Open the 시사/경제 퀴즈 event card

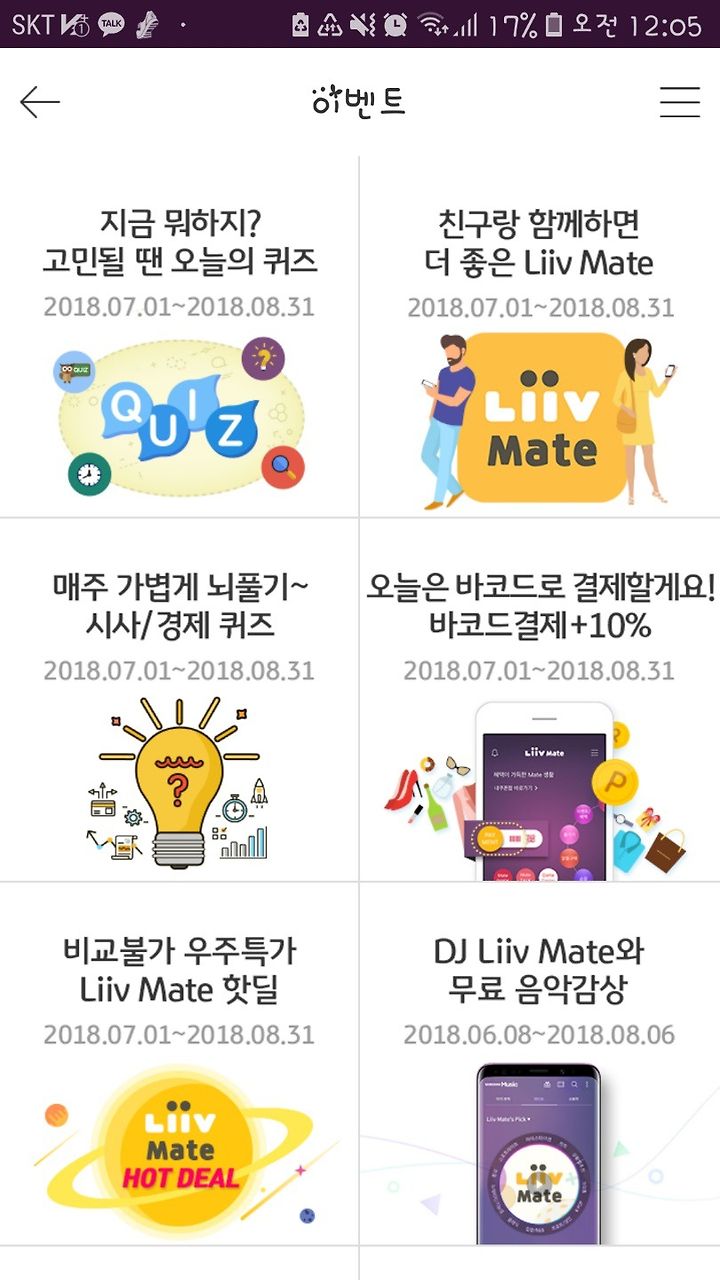coord(179,700)
